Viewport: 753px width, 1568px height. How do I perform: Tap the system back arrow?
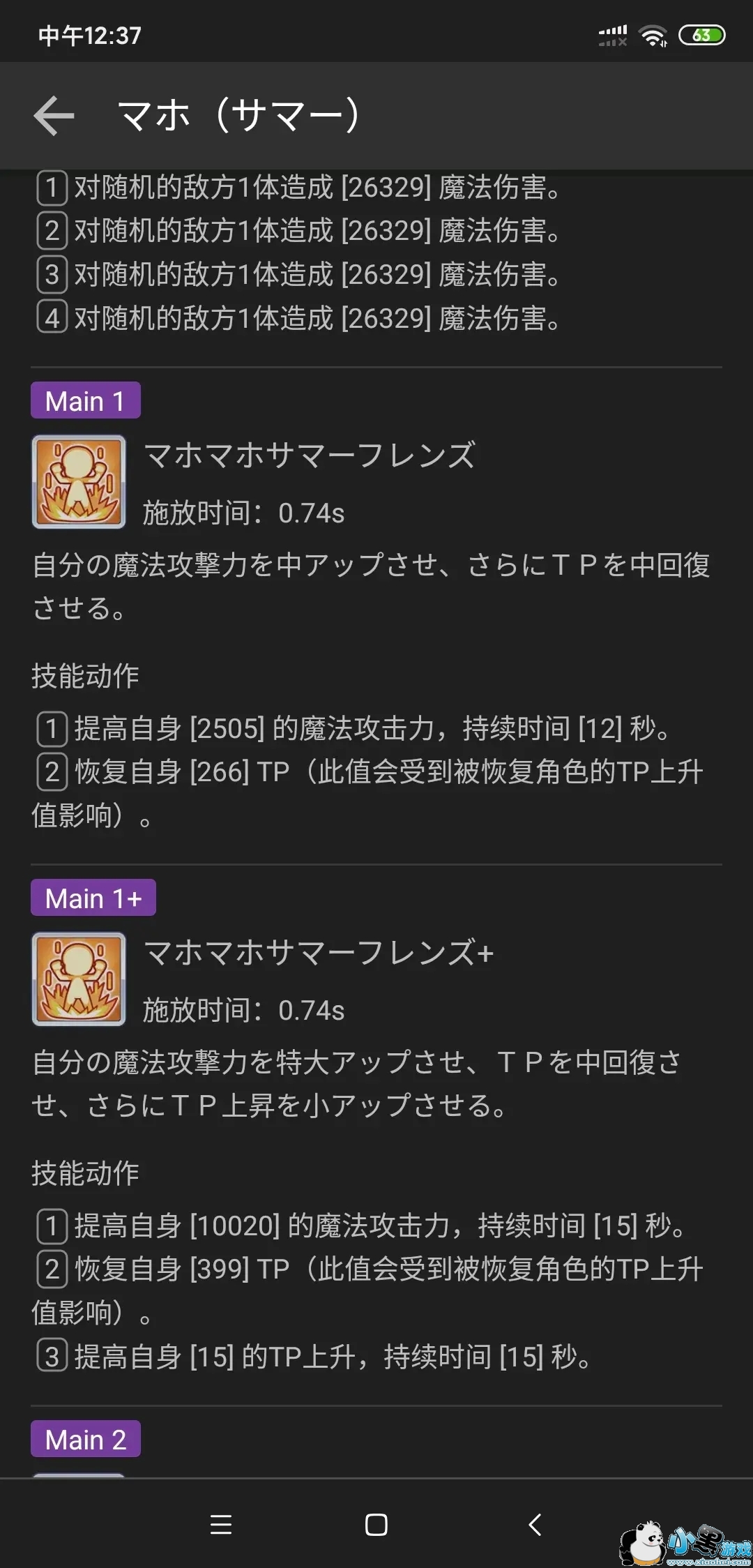535,1525
